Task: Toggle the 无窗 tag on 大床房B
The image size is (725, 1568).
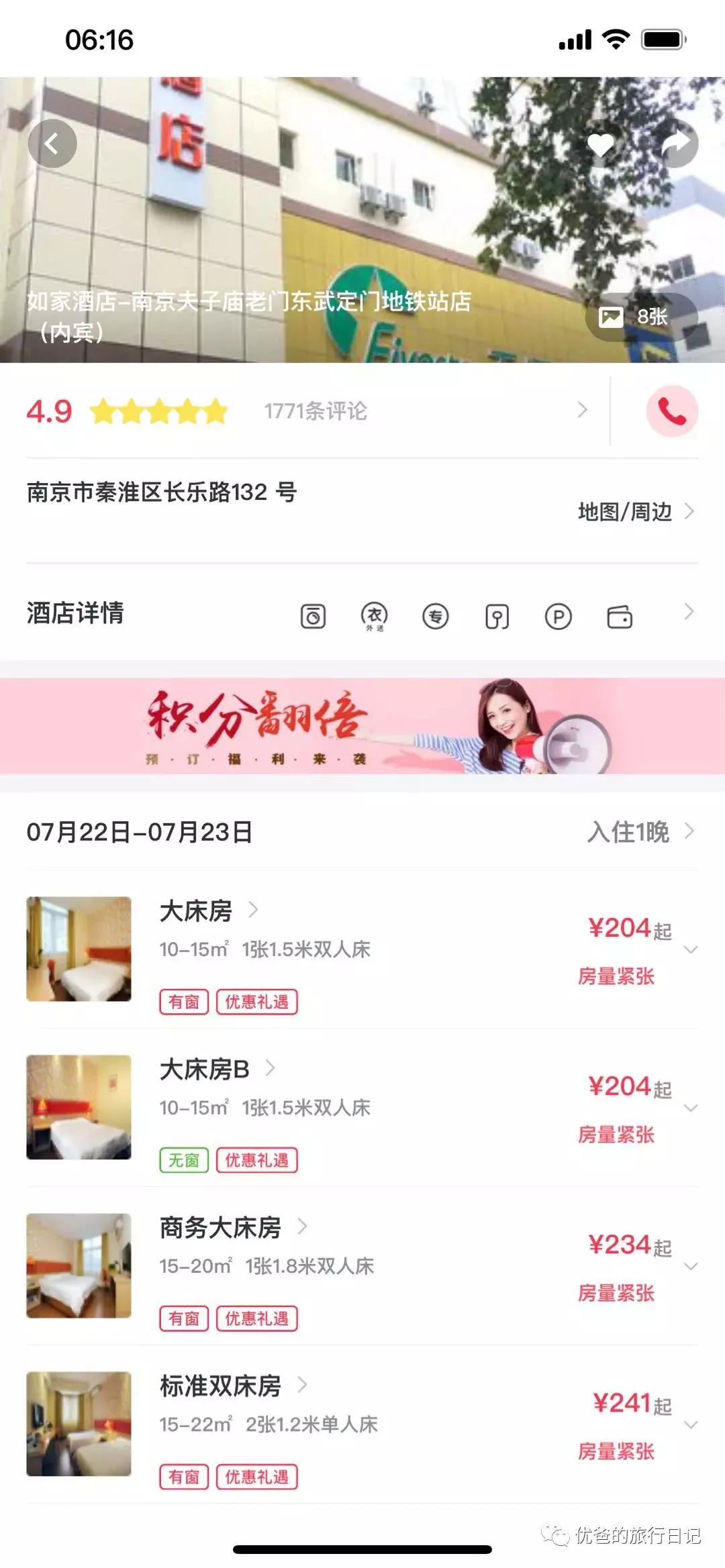Action: coord(183,1160)
